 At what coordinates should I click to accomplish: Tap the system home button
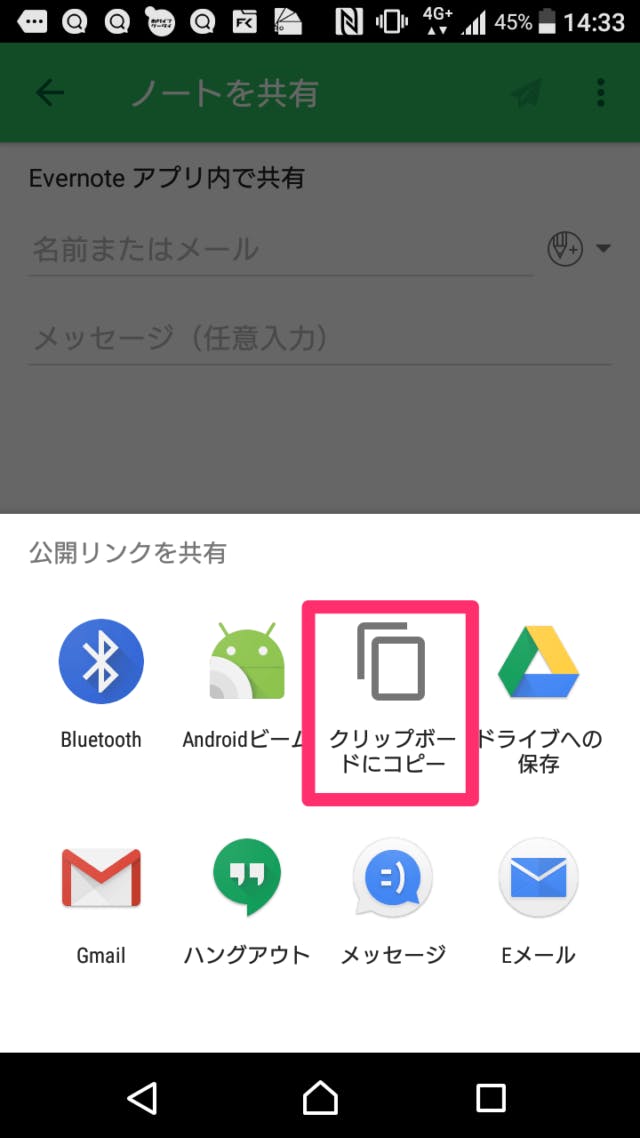(320, 1098)
